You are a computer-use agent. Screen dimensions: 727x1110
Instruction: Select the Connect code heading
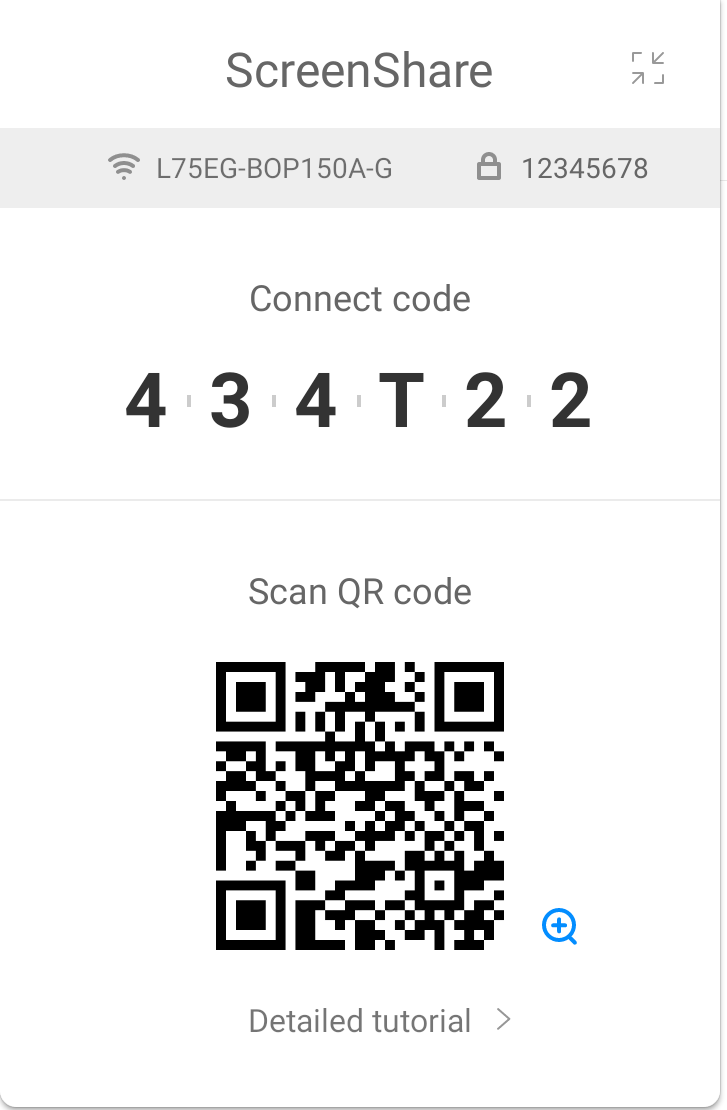[x=361, y=298]
